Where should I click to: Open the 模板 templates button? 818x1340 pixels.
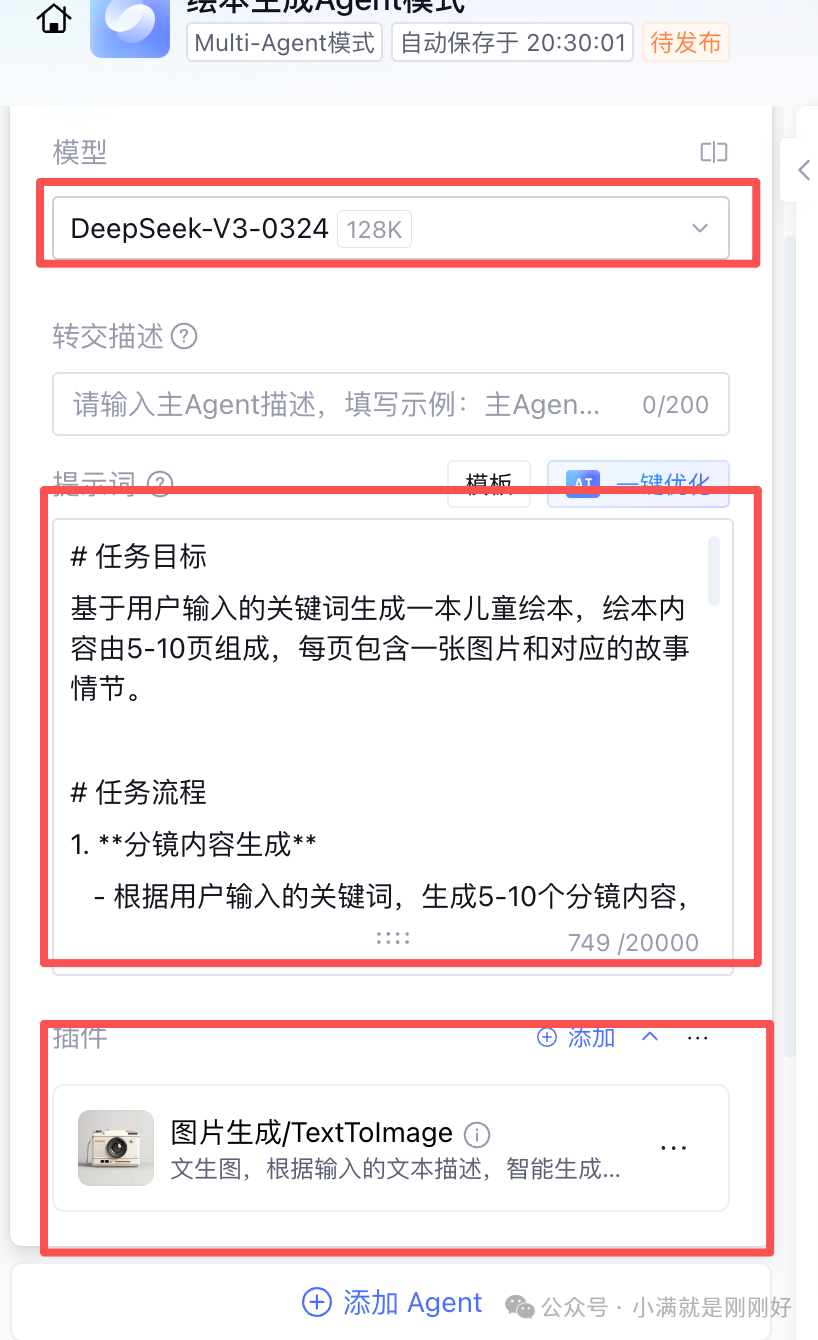click(x=489, y=484)
